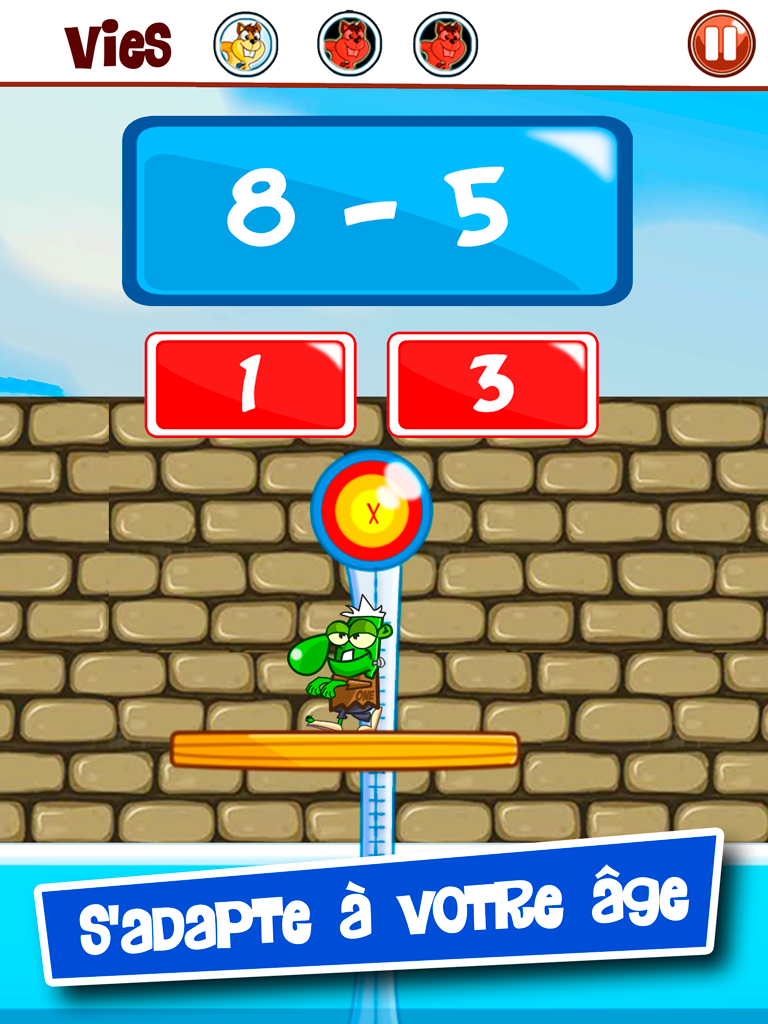Pause the game

coord(721,42)
